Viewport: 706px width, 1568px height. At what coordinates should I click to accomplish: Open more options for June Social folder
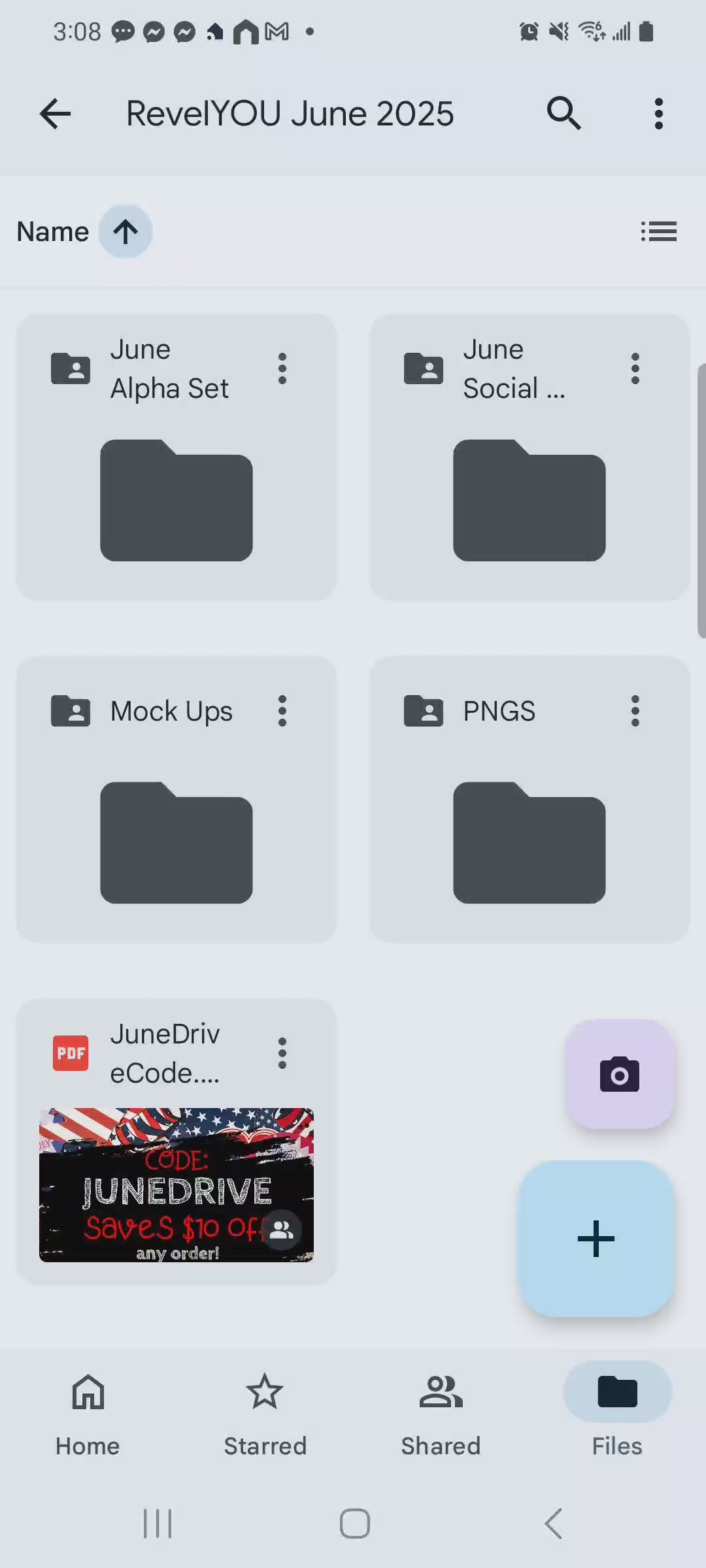point(635,368)
